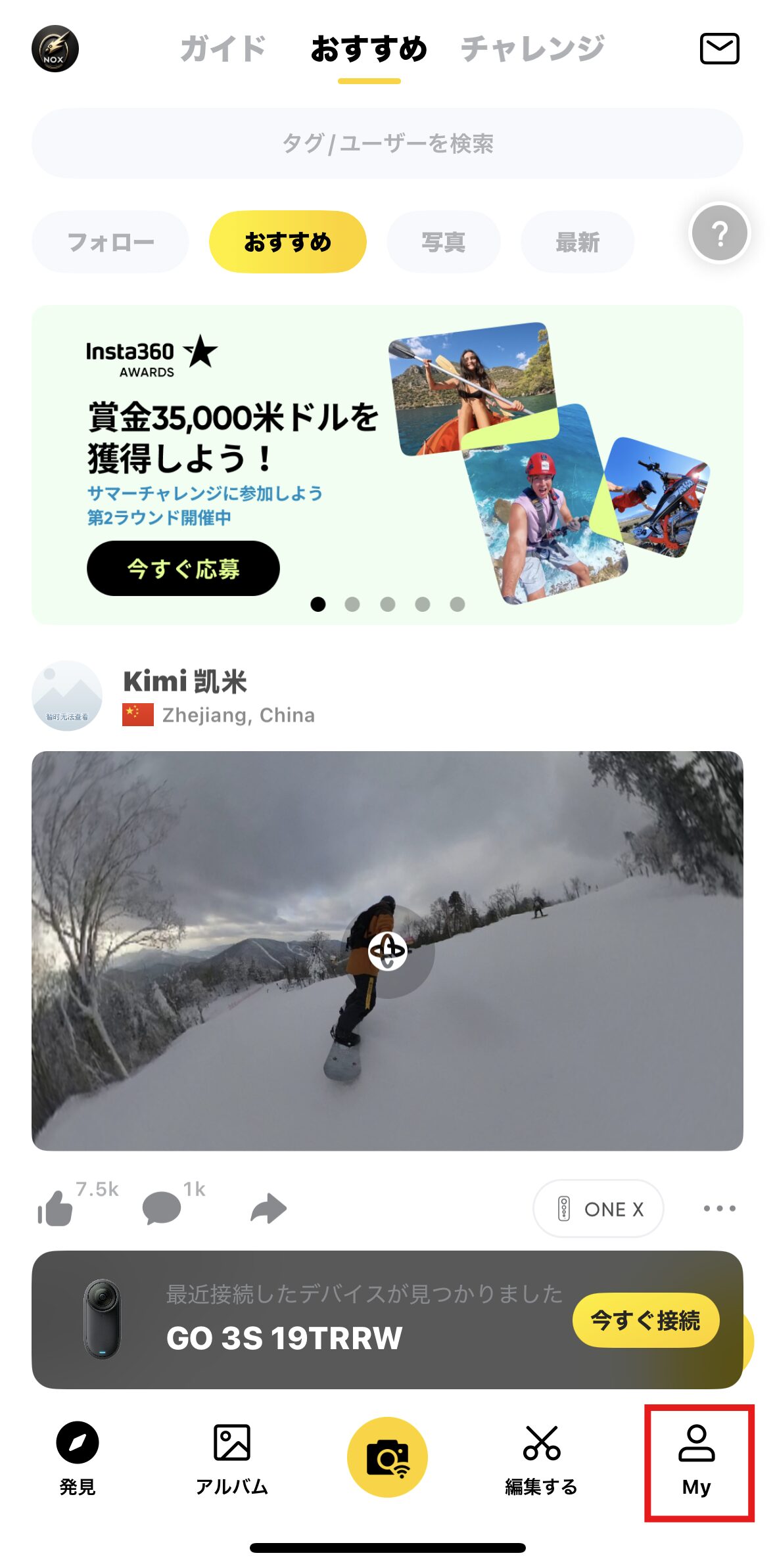Select the フォロー filter chip
Viewport: 775px width, 1568px height.
click(x=110, y=242)
